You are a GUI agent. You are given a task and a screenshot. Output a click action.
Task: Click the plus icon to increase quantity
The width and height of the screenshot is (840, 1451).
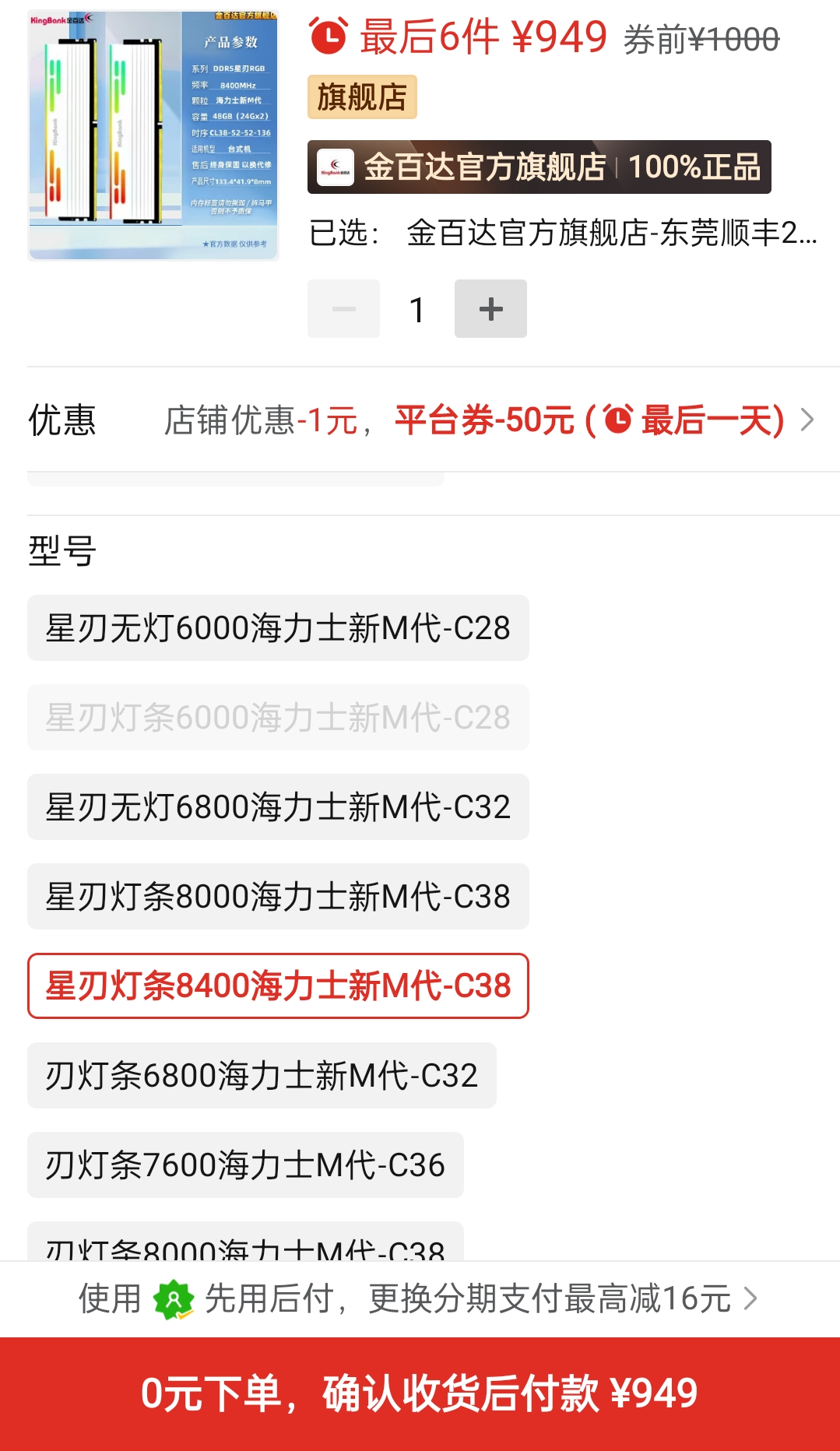490,308
